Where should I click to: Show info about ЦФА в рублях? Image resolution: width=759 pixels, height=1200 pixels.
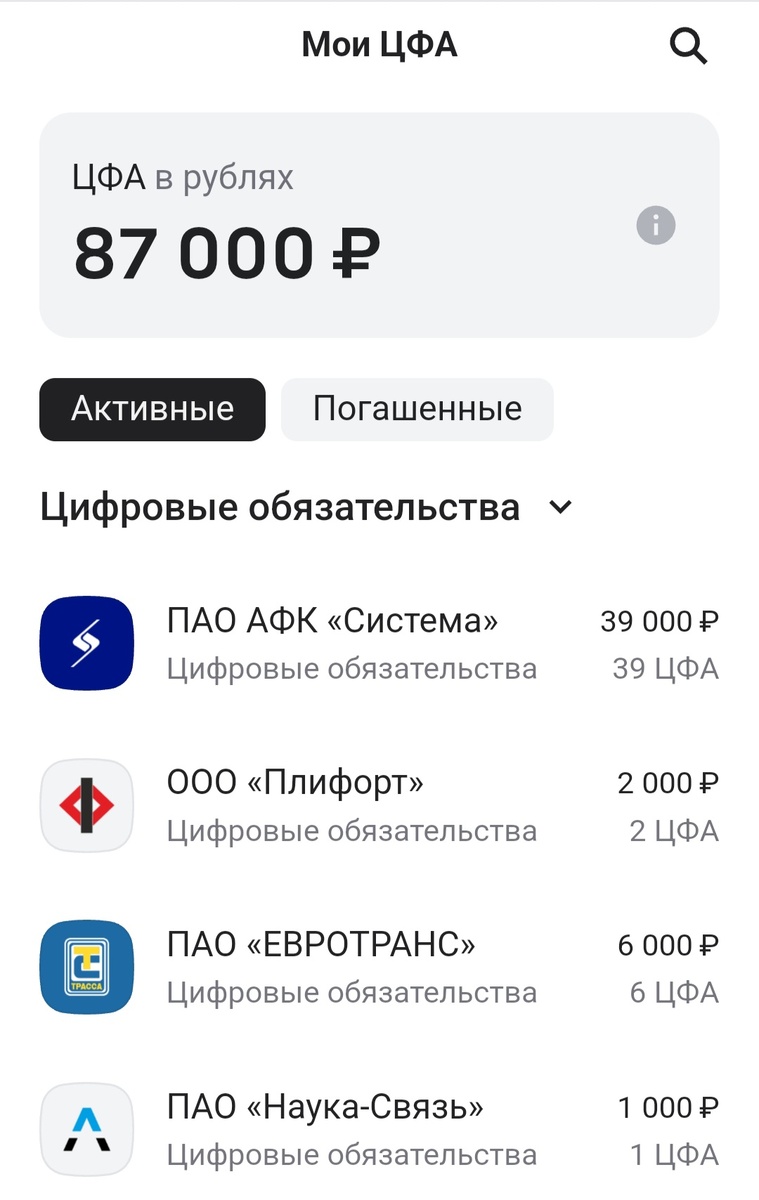(x=656, y=225)
